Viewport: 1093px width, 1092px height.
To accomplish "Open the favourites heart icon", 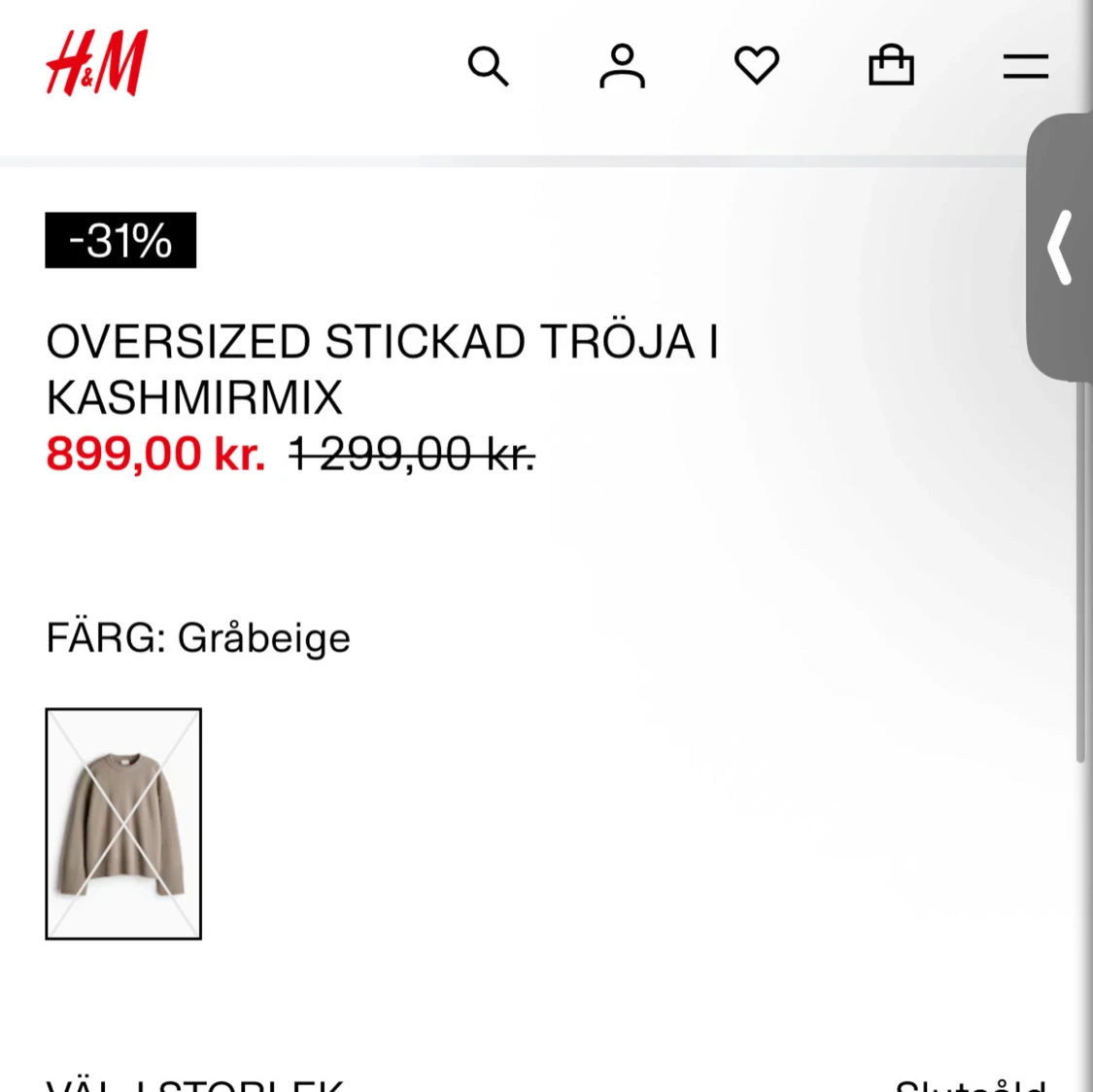I will coord(757,66).
